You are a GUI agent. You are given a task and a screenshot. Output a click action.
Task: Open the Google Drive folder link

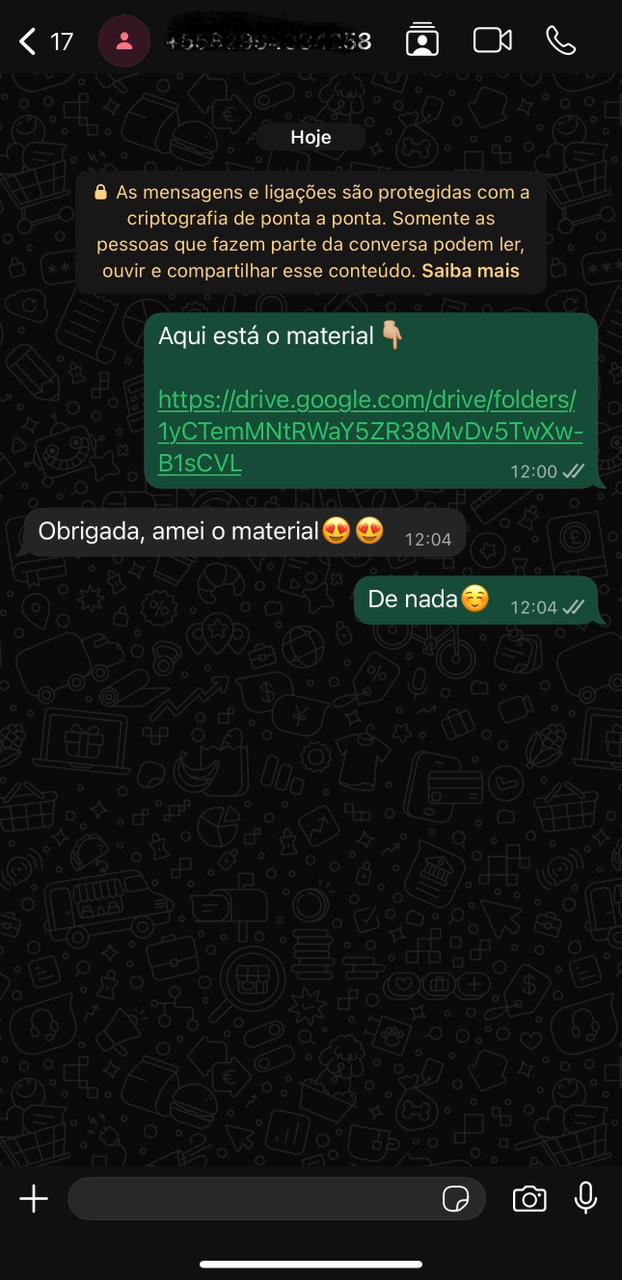click(x=368, y=431)
